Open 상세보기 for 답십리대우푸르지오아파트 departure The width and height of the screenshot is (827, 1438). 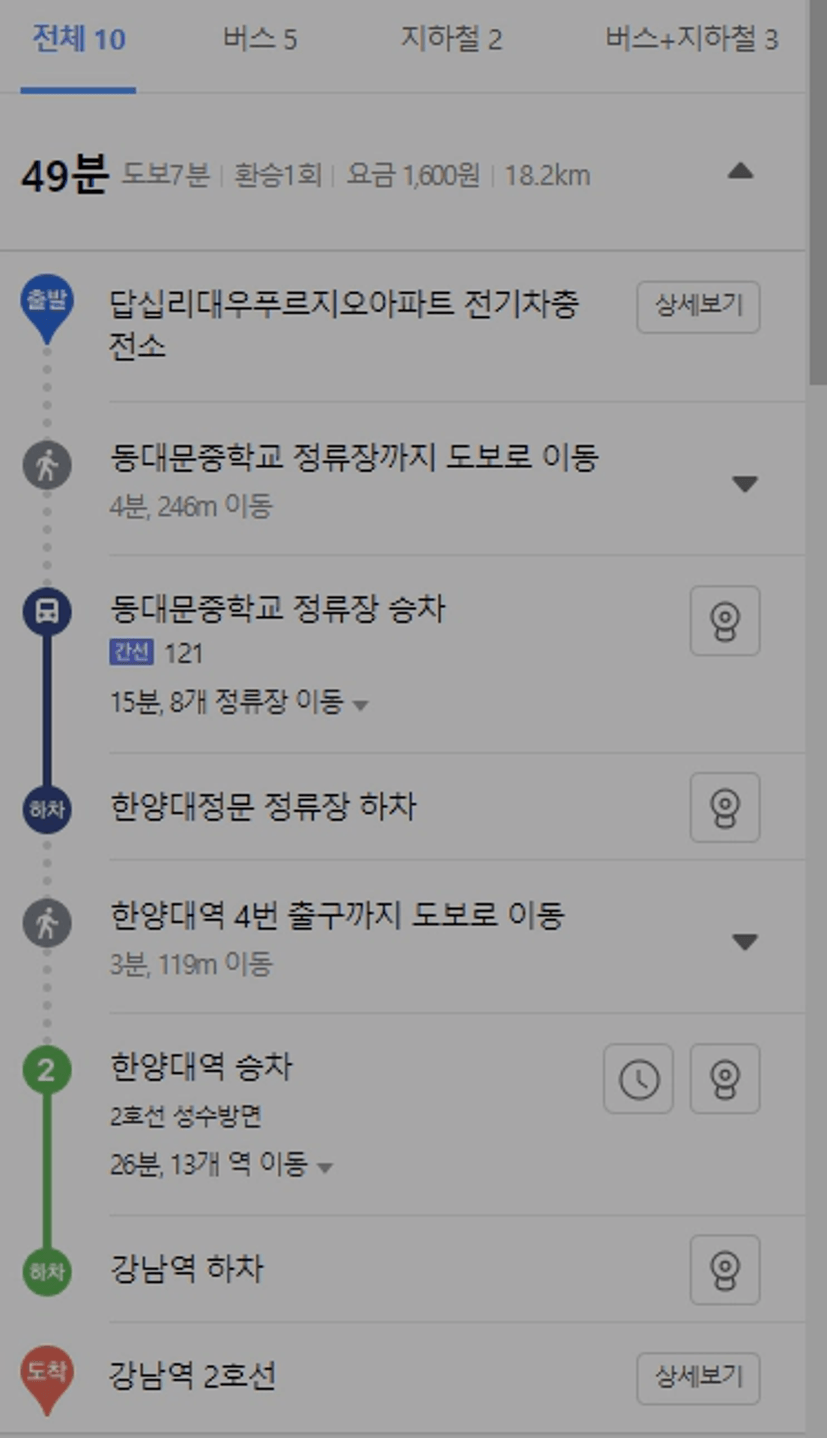click(x=699, y=306)
